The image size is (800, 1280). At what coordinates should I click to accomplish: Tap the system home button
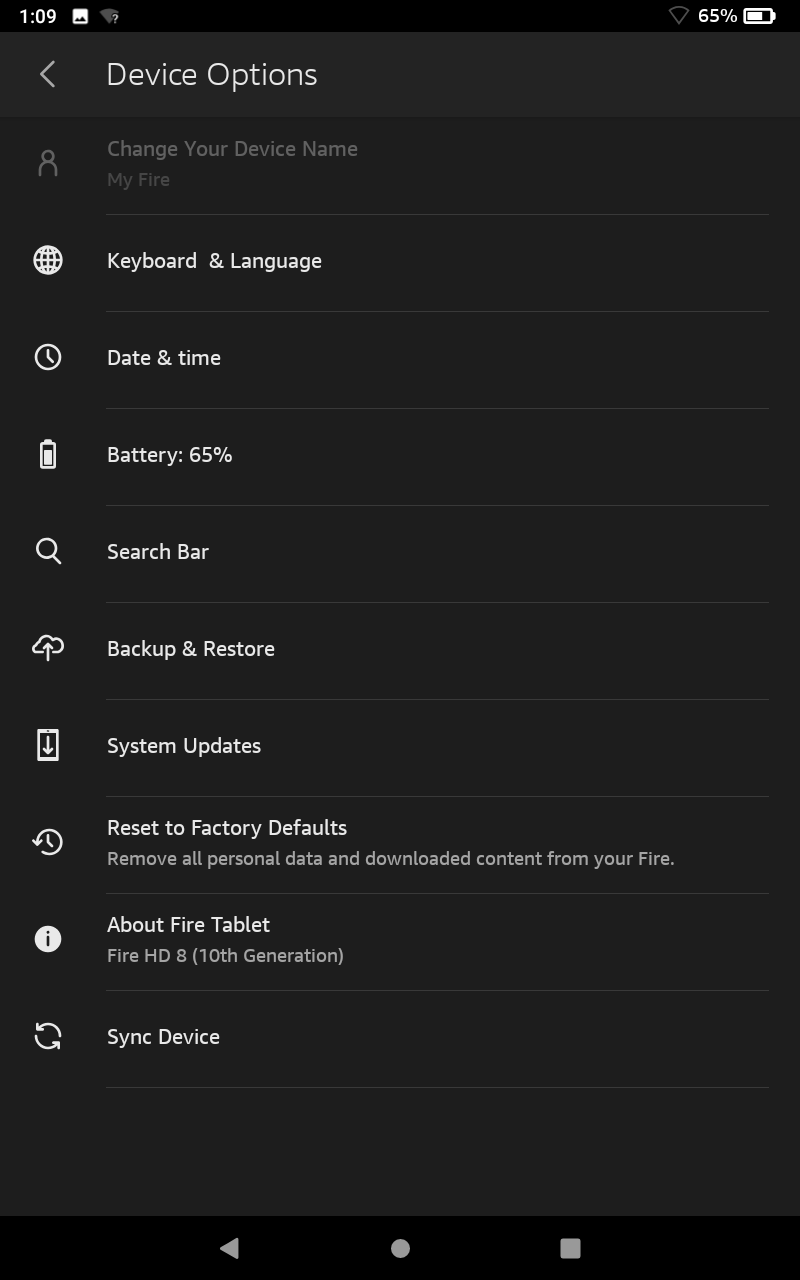[400, 1248]
